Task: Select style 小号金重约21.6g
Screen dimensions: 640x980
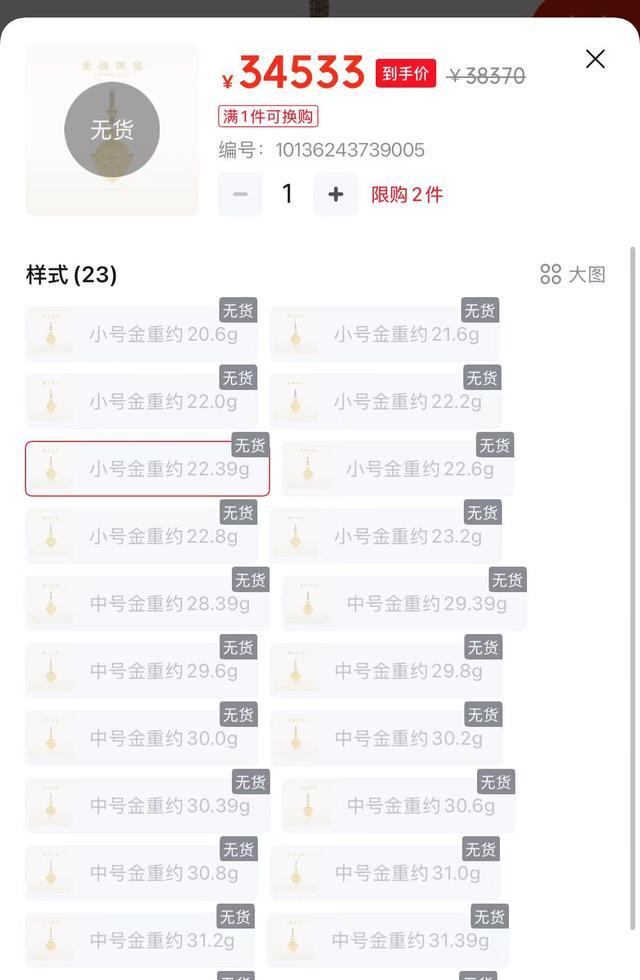Action: point(386,334)
